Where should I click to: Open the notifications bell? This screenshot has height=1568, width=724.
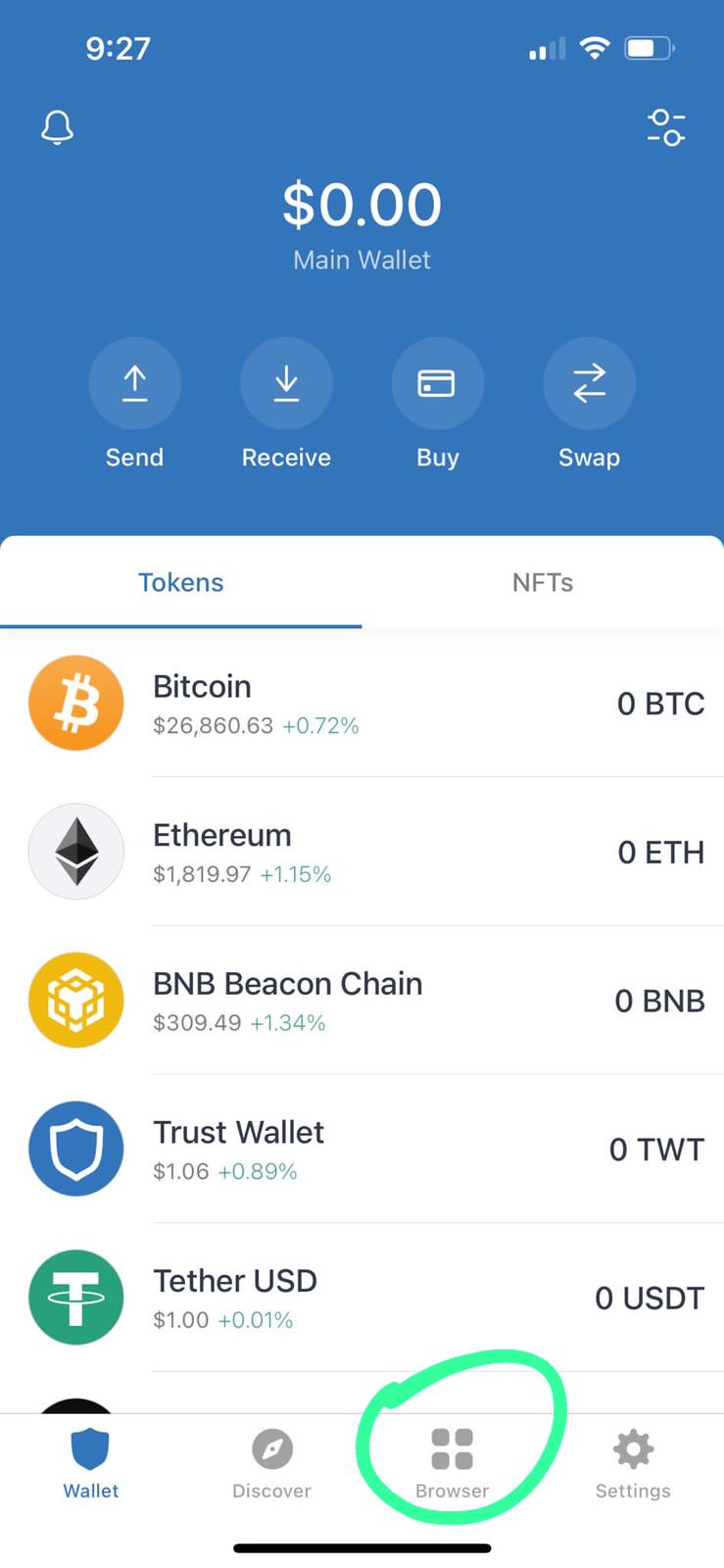coord(57,127)
